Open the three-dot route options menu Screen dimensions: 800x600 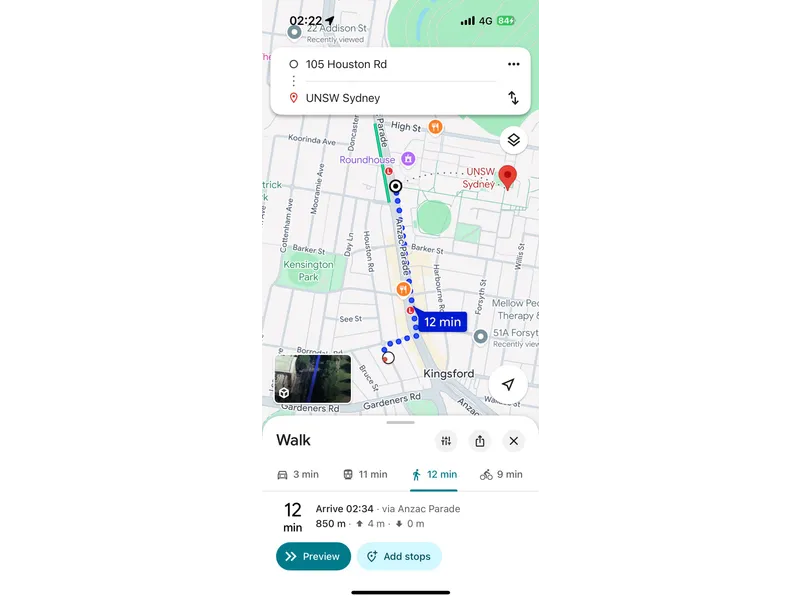(513, 64)
